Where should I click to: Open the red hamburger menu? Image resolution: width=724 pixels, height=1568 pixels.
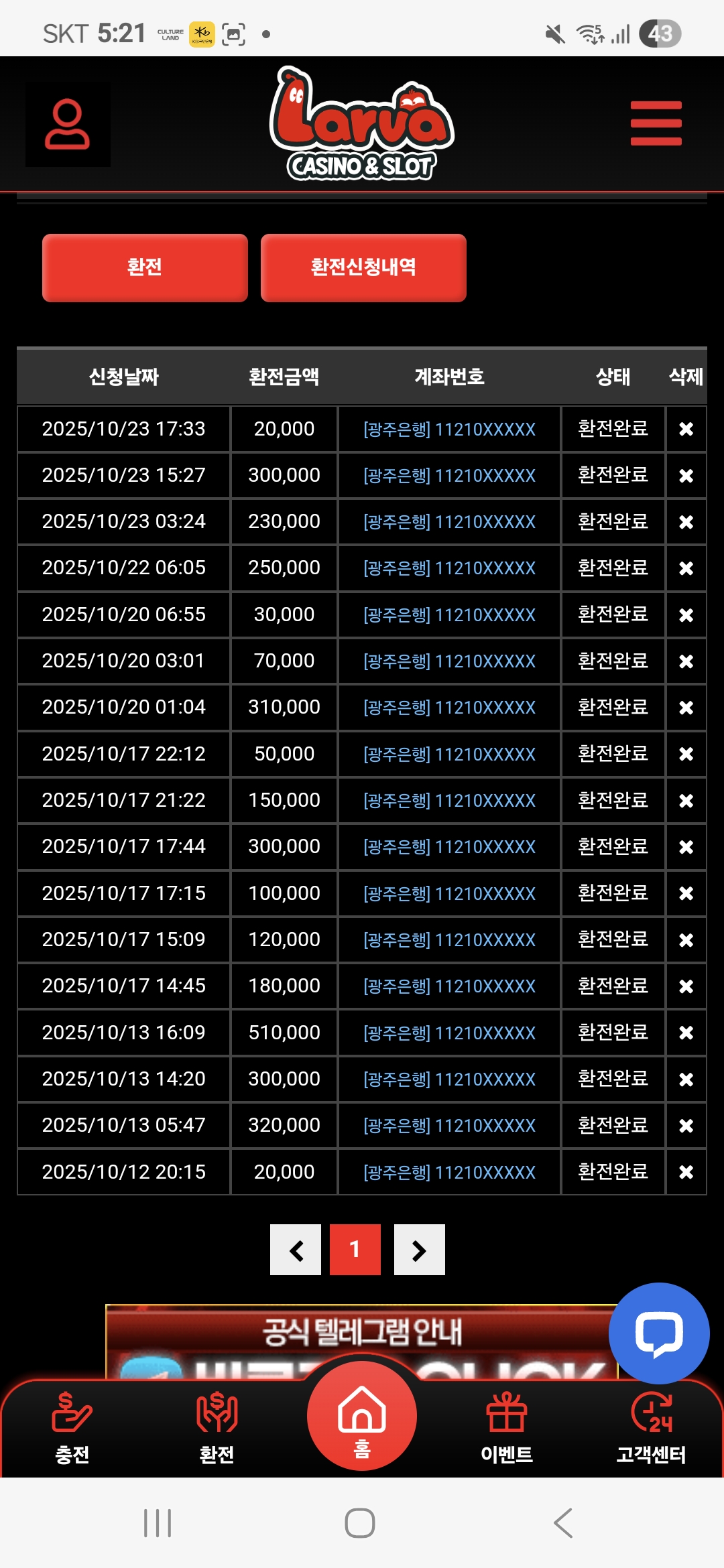656,123
